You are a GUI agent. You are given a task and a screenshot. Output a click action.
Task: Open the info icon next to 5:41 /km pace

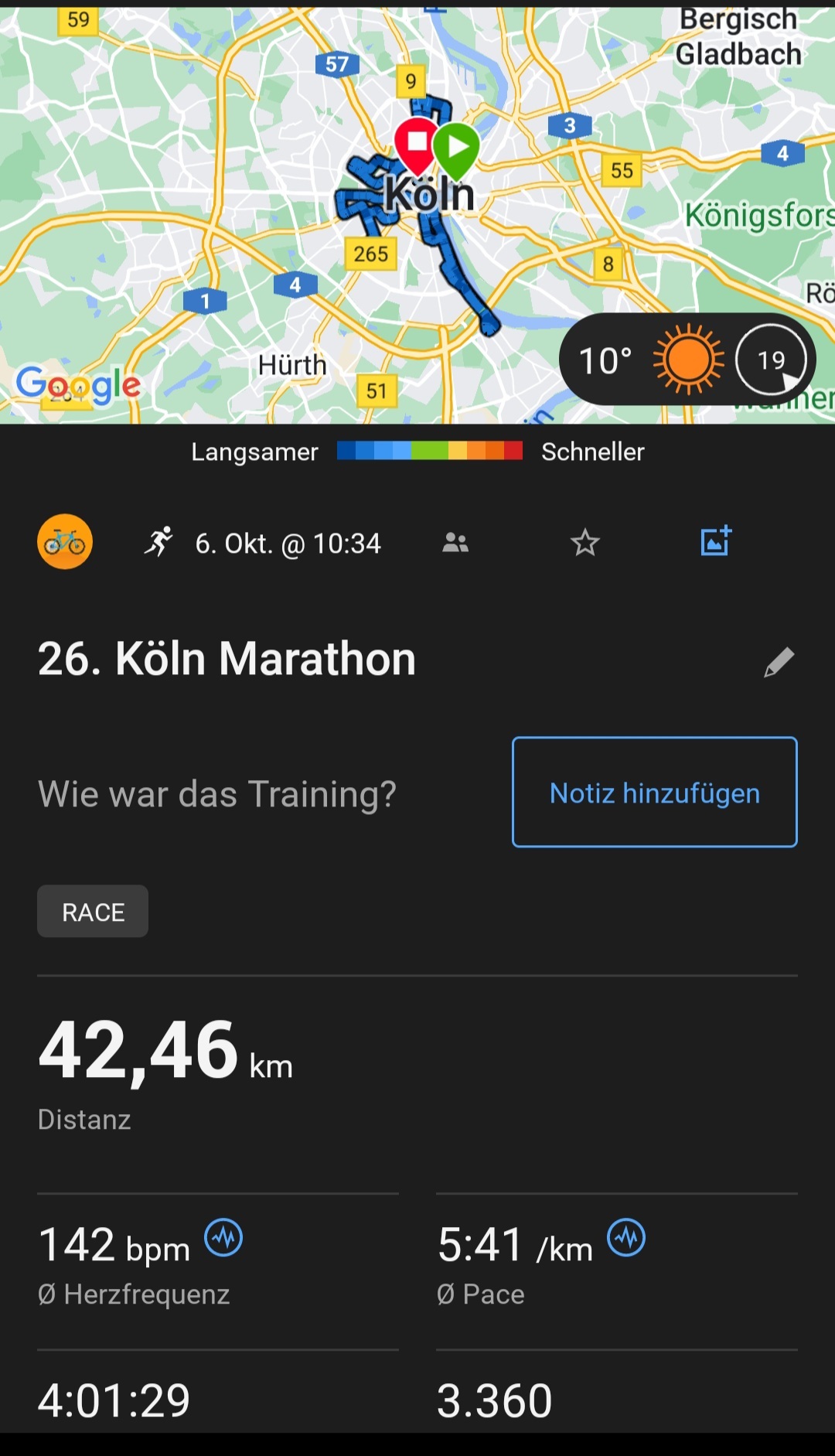pyautogui.click(x=626, y=1238)
